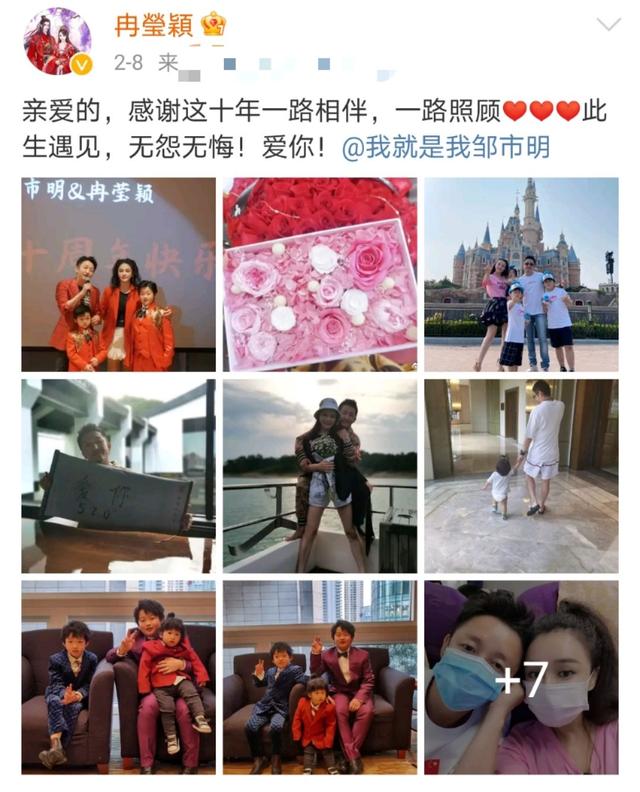Open the pink flower box photo
This screenshot has width=640, height=792.
320,275
